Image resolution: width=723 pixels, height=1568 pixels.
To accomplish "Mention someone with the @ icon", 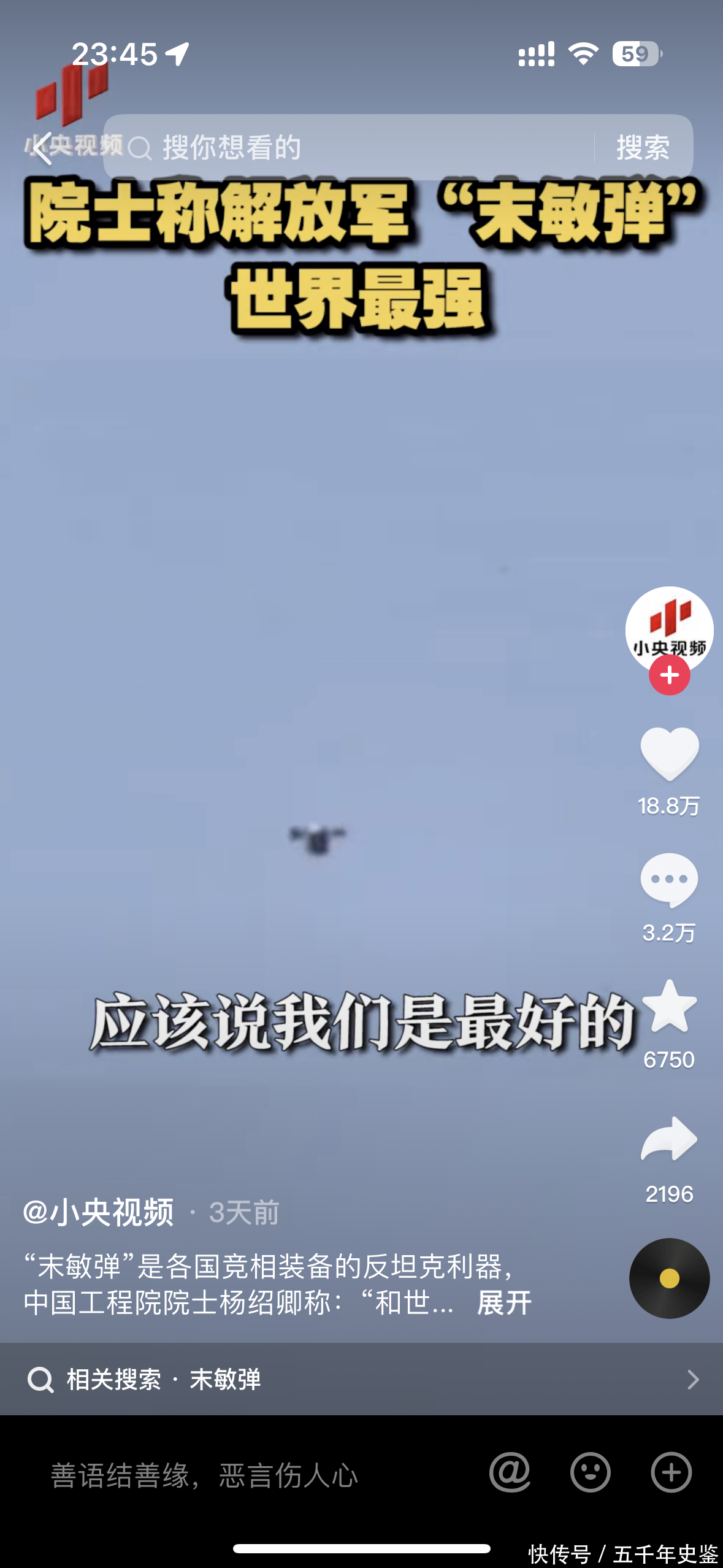I will (510, 1472).
